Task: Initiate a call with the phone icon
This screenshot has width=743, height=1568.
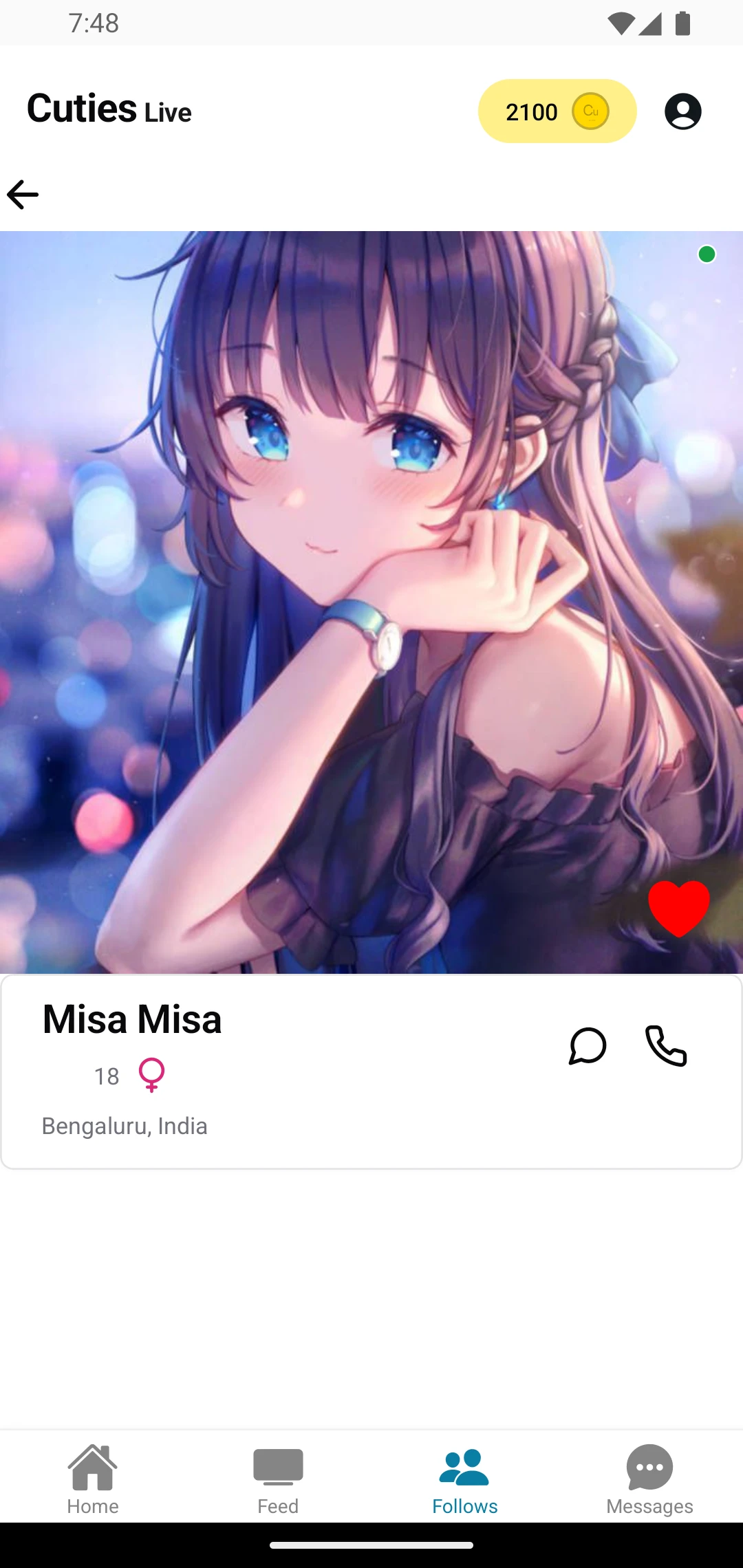Action: (x=665, y=1046)
